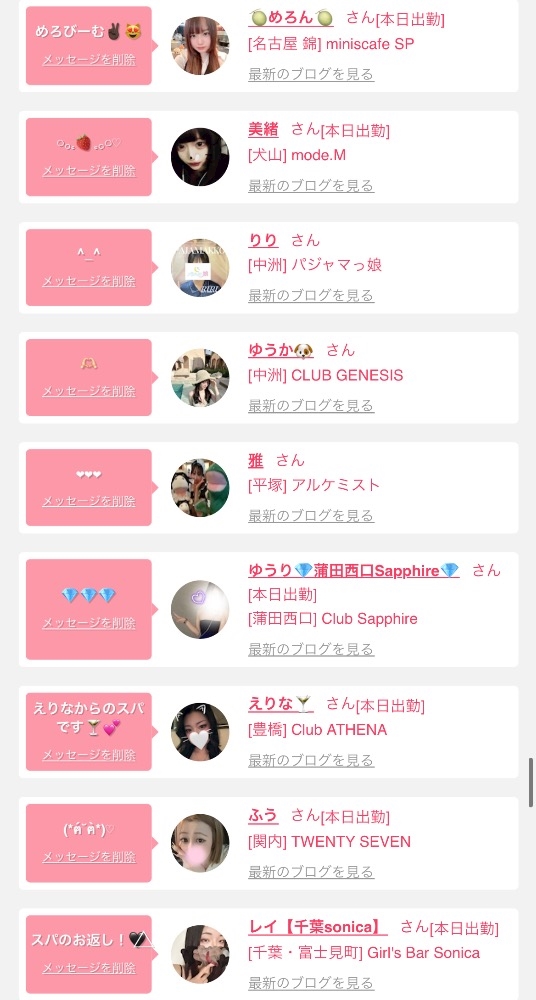Open りり's profile name link
Image resolution: width=536 pixels, height=1000 pixels.
click(x=263, y=240)
